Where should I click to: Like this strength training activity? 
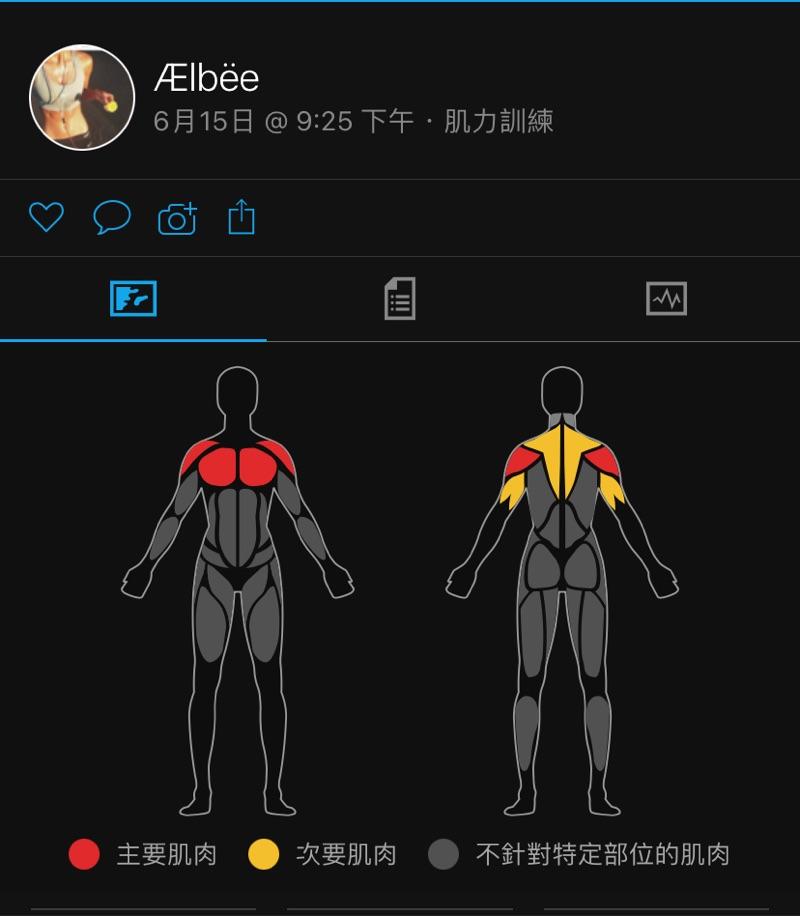coord(46,217)
